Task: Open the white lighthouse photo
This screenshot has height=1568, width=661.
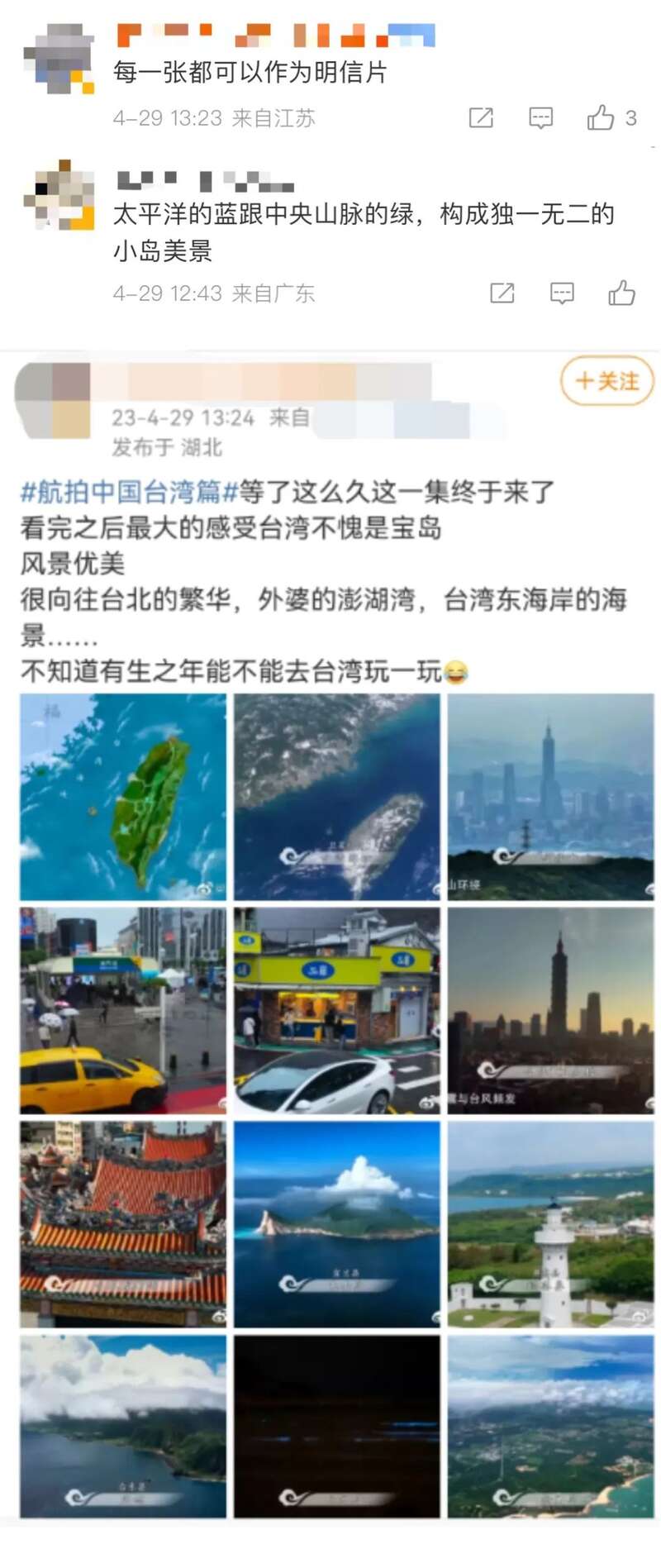Action: coord(550,1224)
